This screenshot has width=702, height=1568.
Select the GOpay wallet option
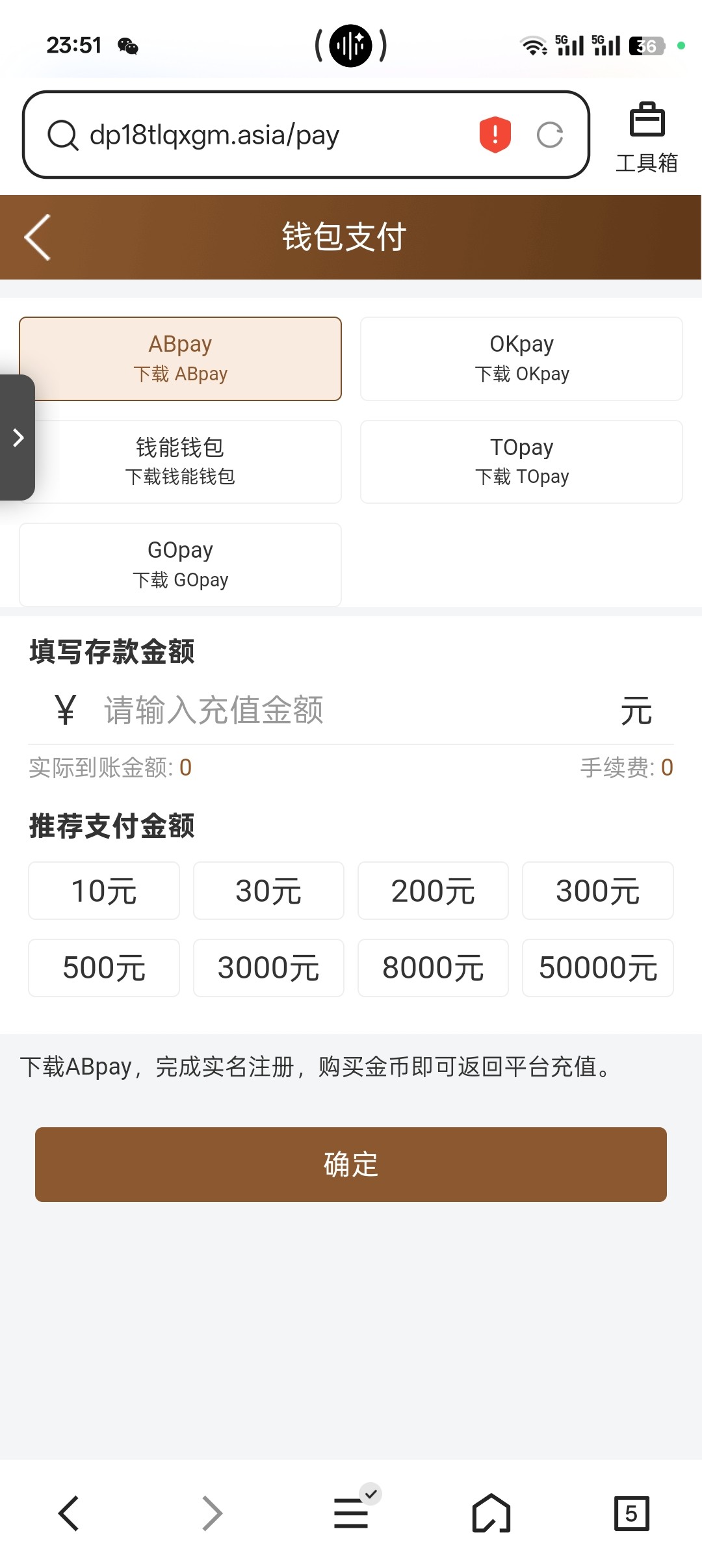(x=180, y=564)
